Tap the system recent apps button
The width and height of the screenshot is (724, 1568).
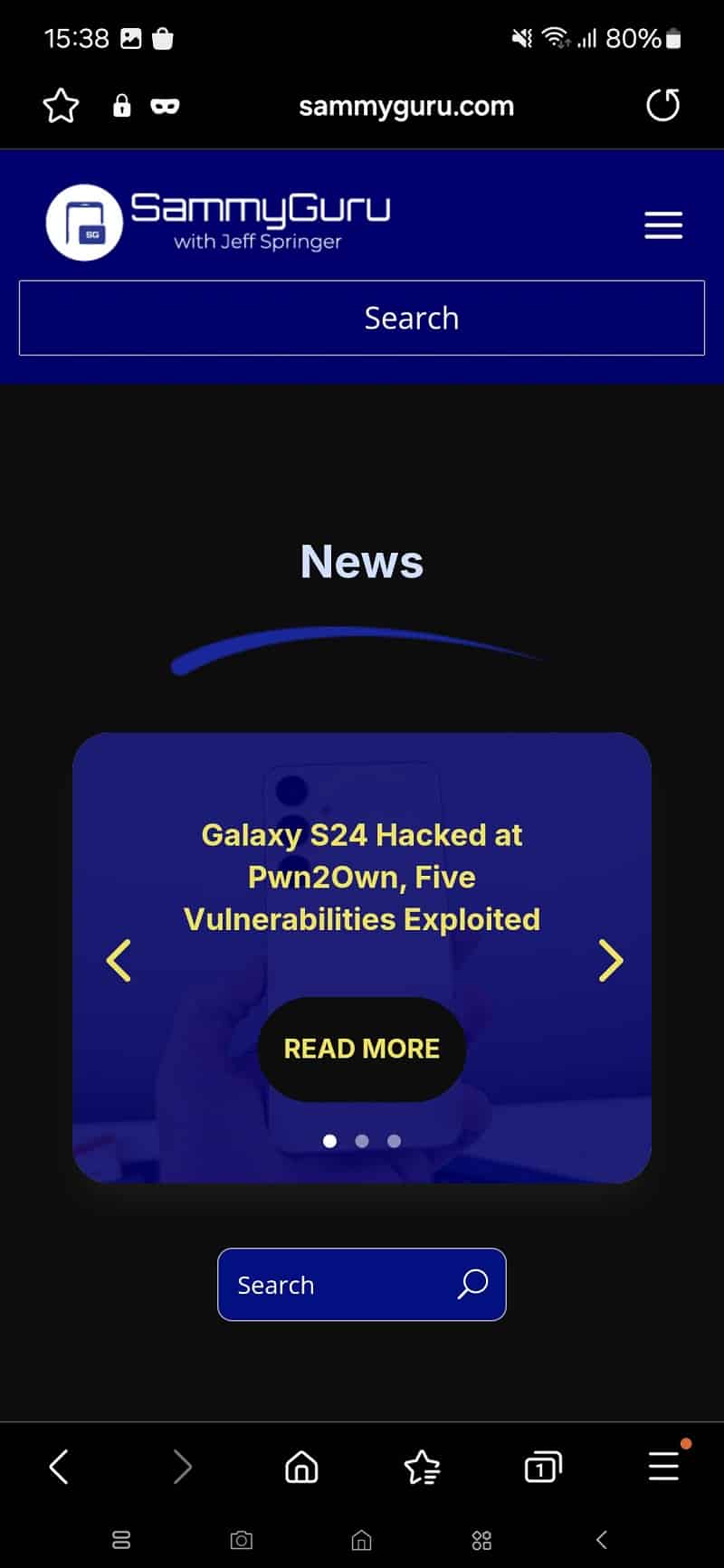coord(121,1540)
